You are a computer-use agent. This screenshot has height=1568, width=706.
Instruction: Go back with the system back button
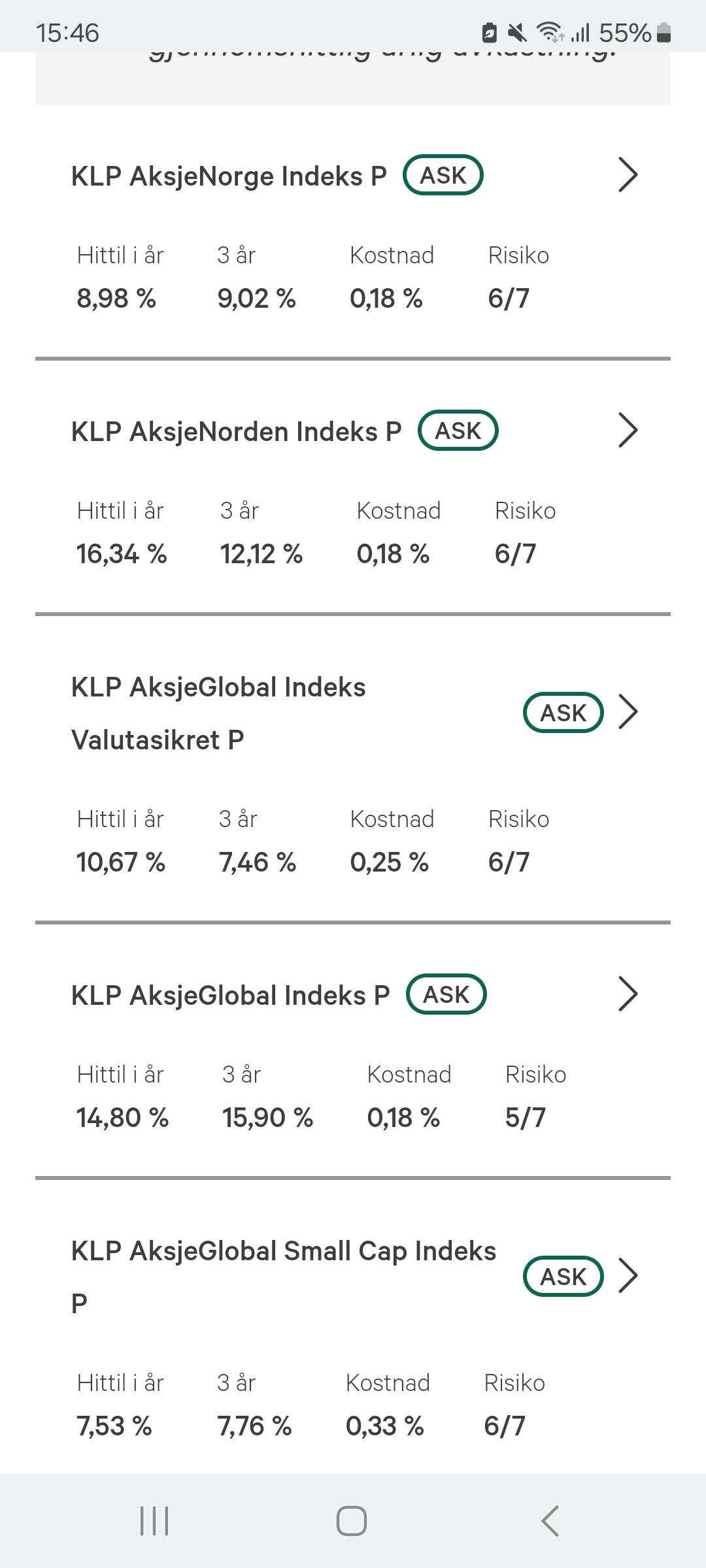(550, 1521)
